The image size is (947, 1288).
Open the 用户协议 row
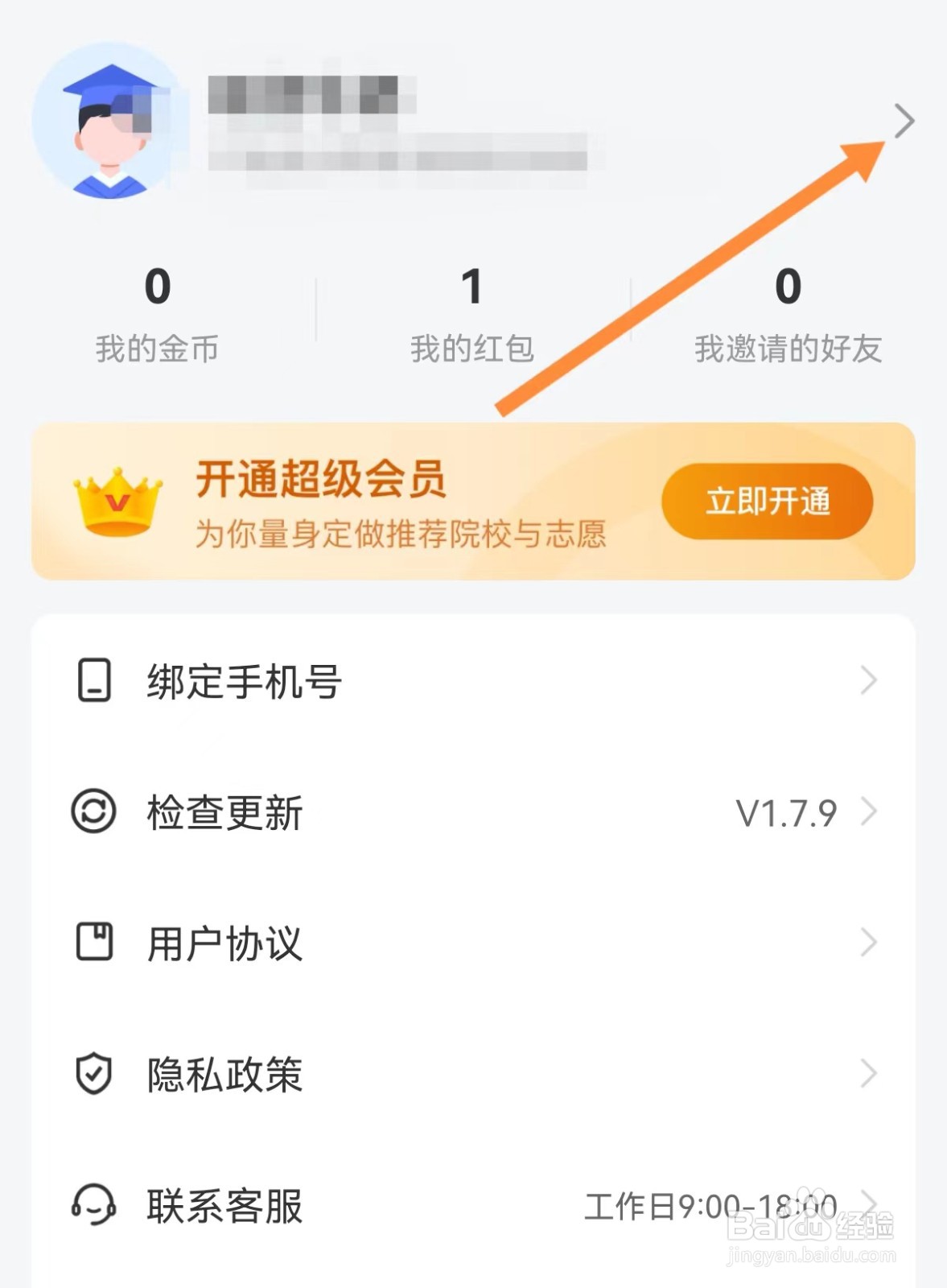[x=473, y=943]
